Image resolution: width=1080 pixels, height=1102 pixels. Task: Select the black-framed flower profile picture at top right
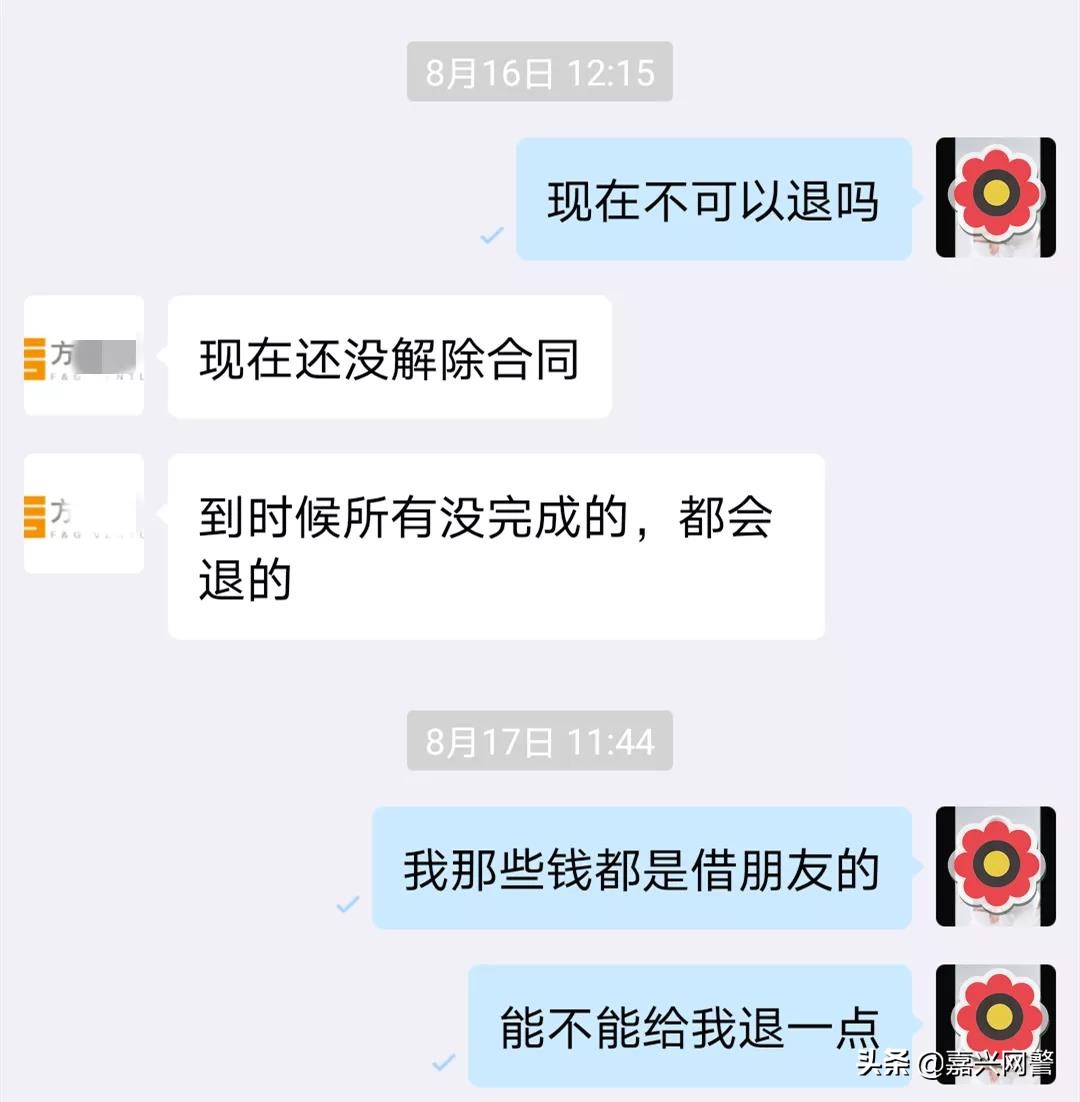(x=996, y=197)
